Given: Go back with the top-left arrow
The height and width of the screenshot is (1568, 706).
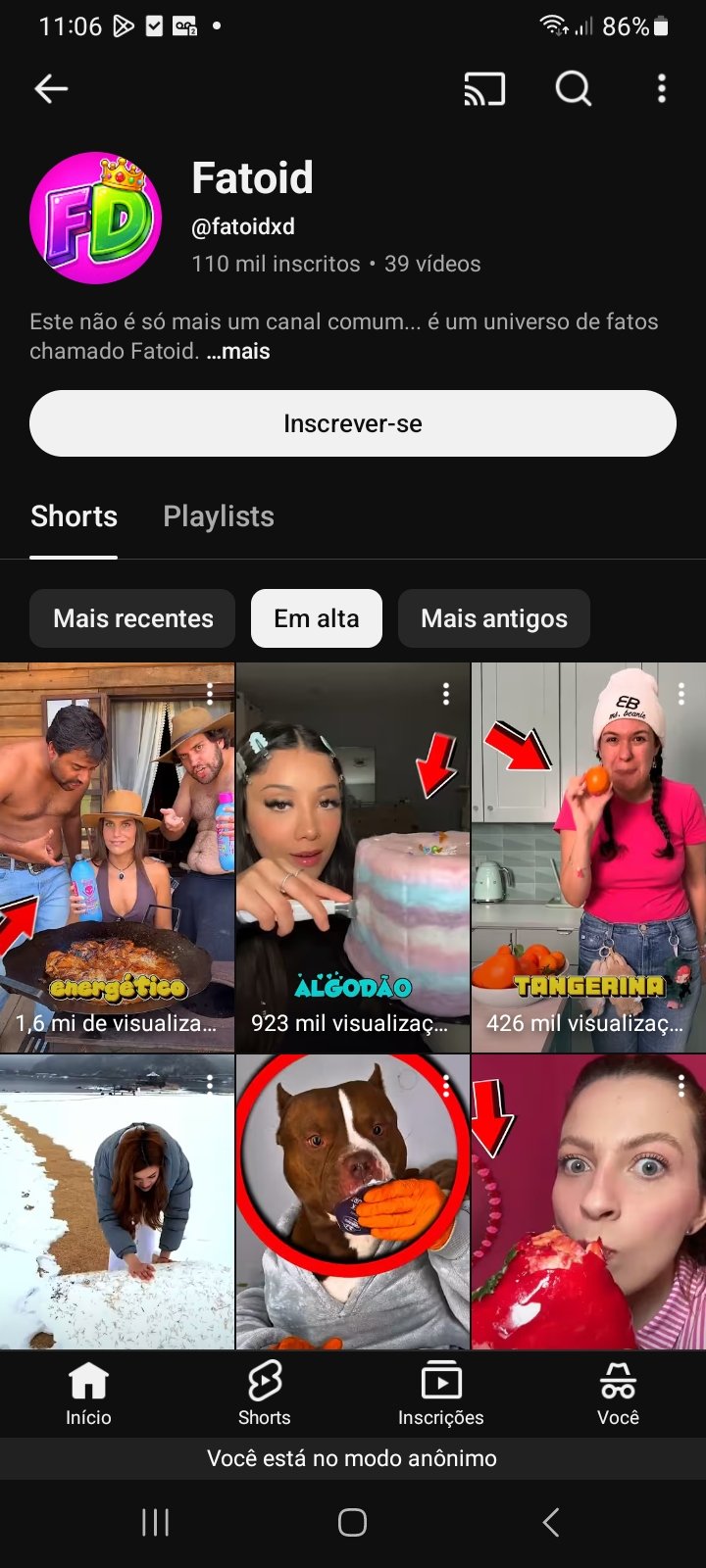Looking at the screenshot, I should click(x=51, y=89).
